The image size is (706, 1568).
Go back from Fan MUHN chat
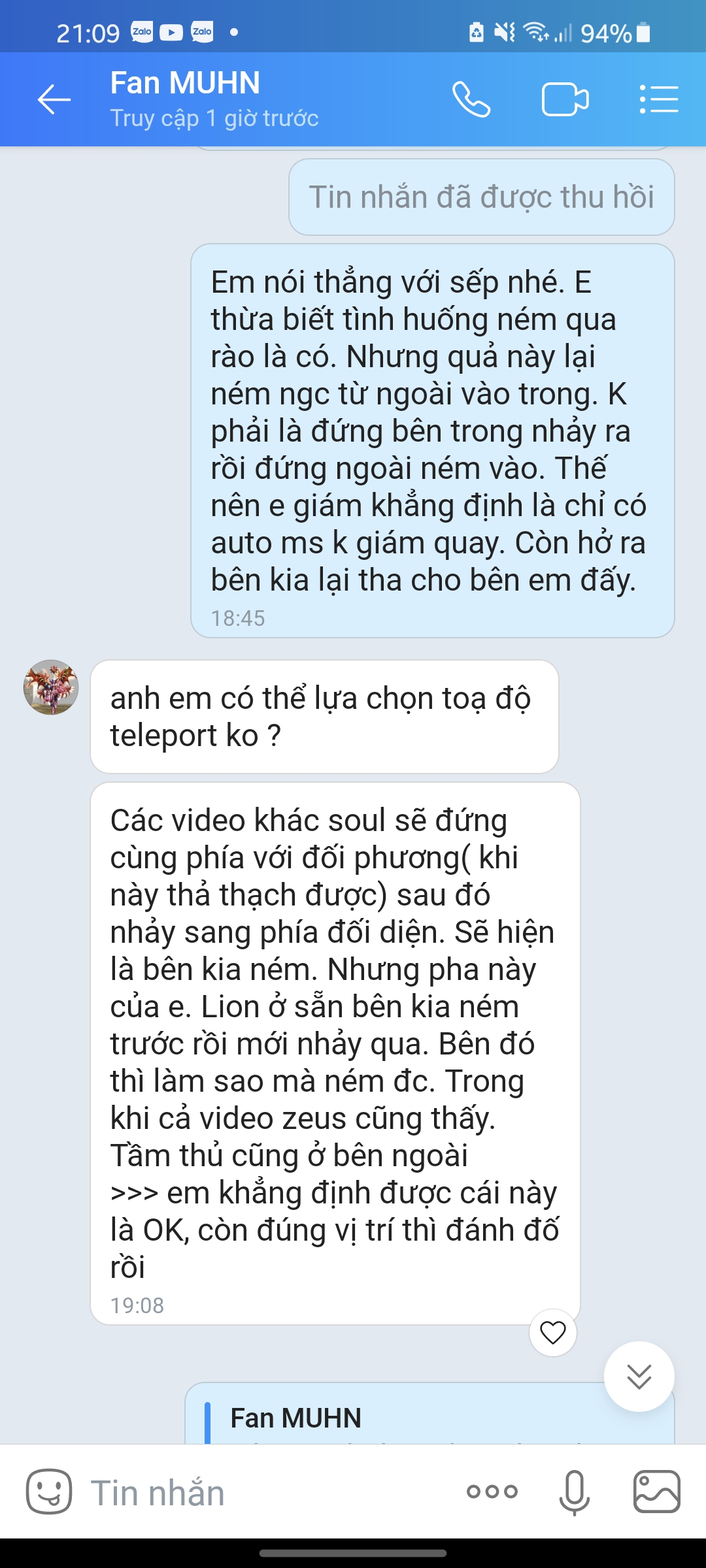pos(54,100)
